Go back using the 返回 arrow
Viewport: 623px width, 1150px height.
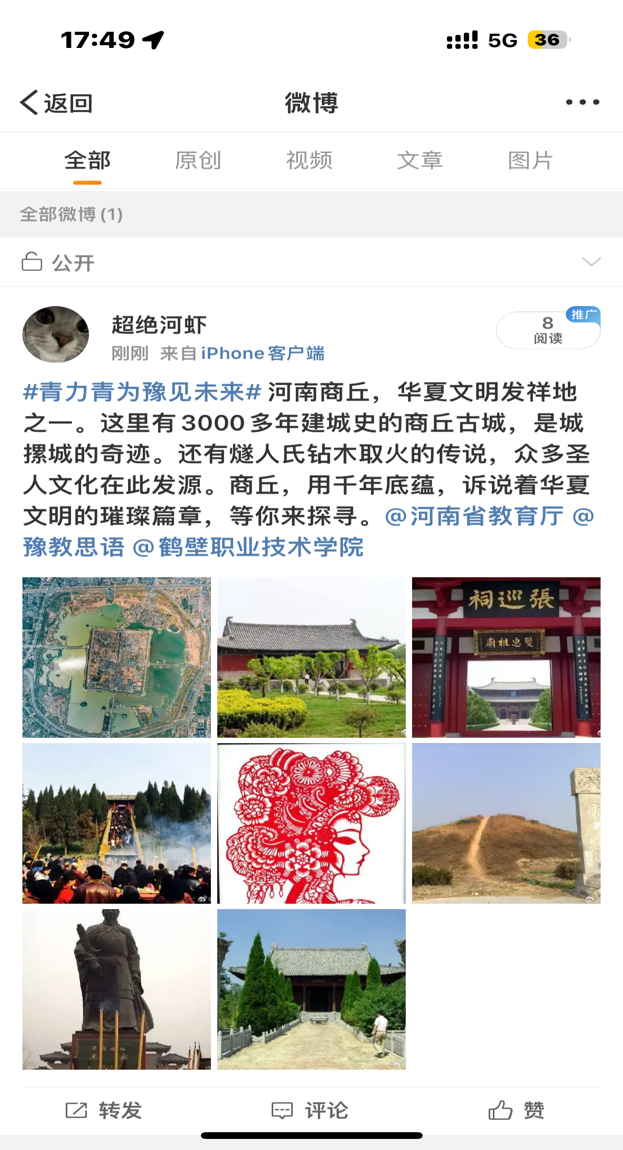(55, 103)
